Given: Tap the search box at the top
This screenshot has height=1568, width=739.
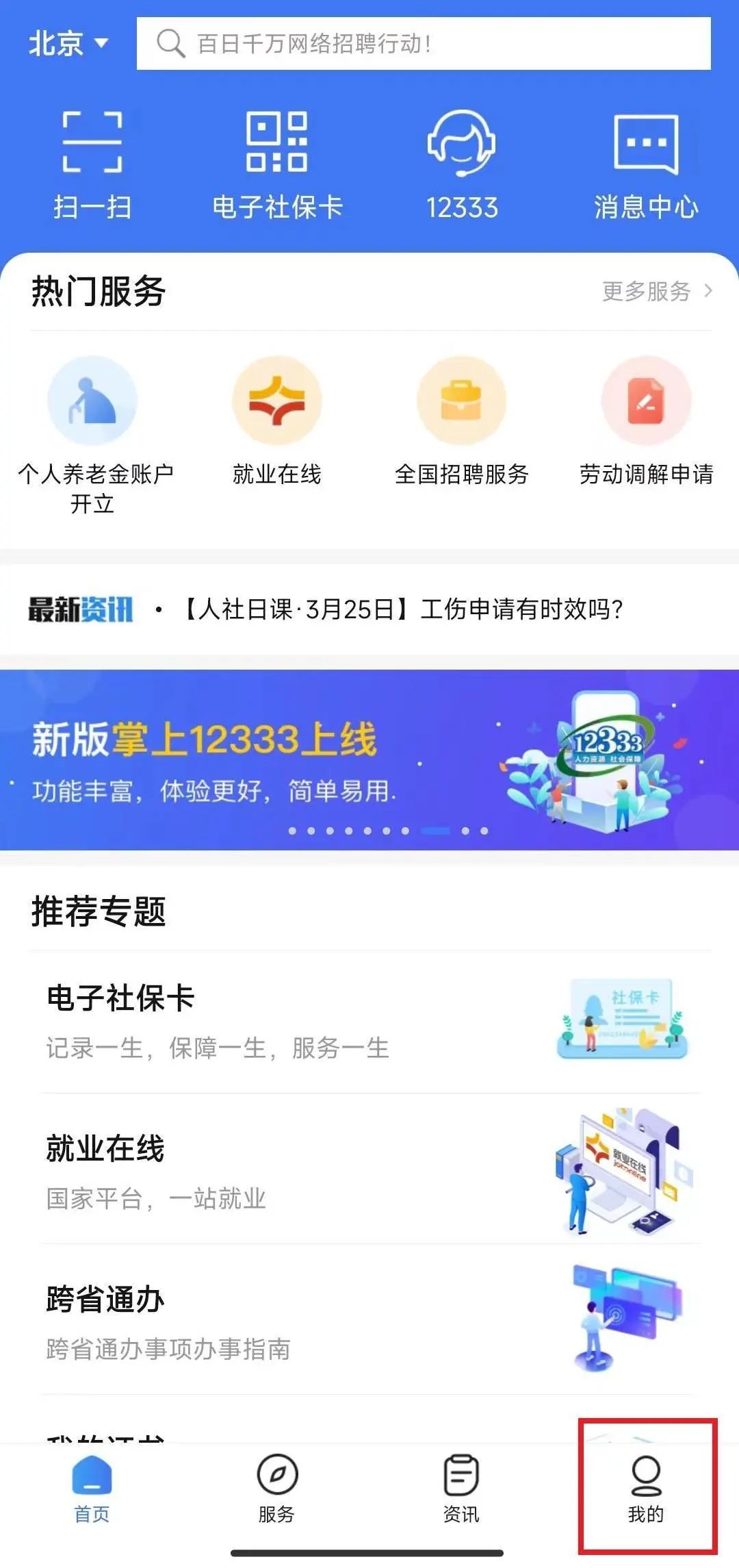Looking at the screenshot, I should pos(423,44).
